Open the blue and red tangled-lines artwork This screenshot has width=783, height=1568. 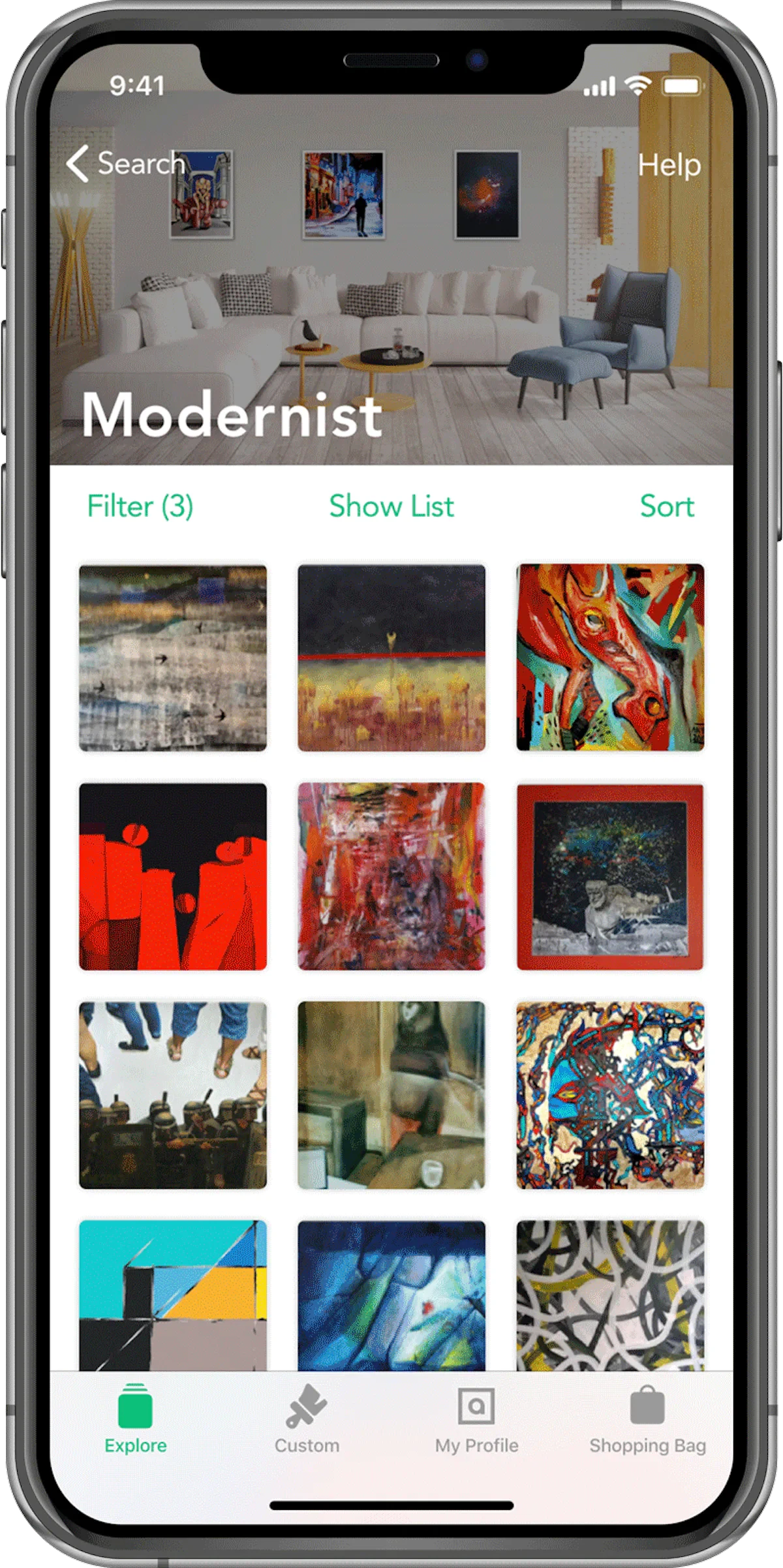point(610,1095)
